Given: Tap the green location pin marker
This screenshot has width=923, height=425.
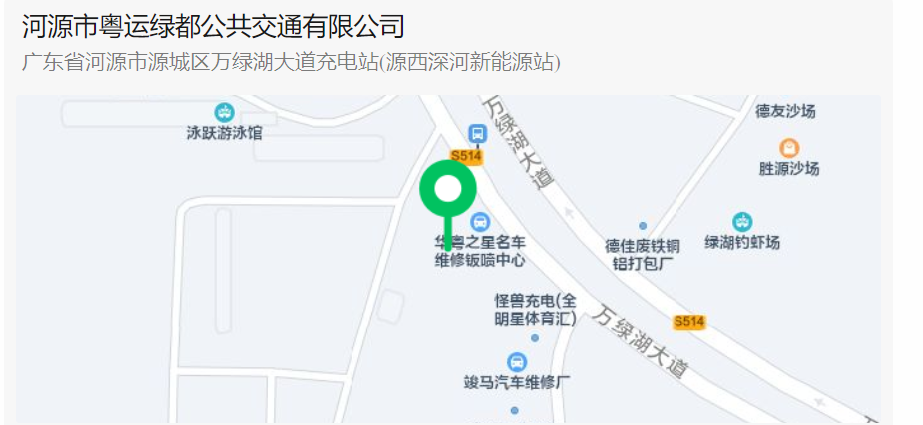Looking at the screenshot, I should [447, 190].
